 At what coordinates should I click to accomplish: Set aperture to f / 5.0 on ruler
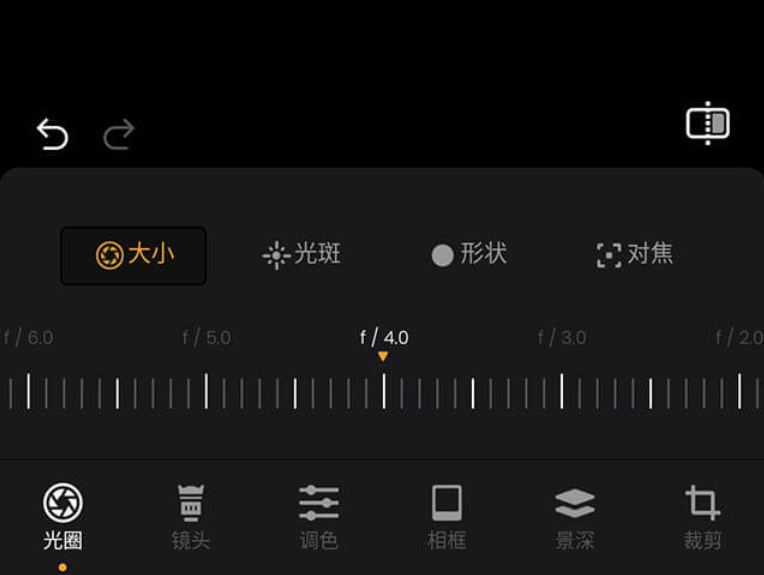(206, 391)
